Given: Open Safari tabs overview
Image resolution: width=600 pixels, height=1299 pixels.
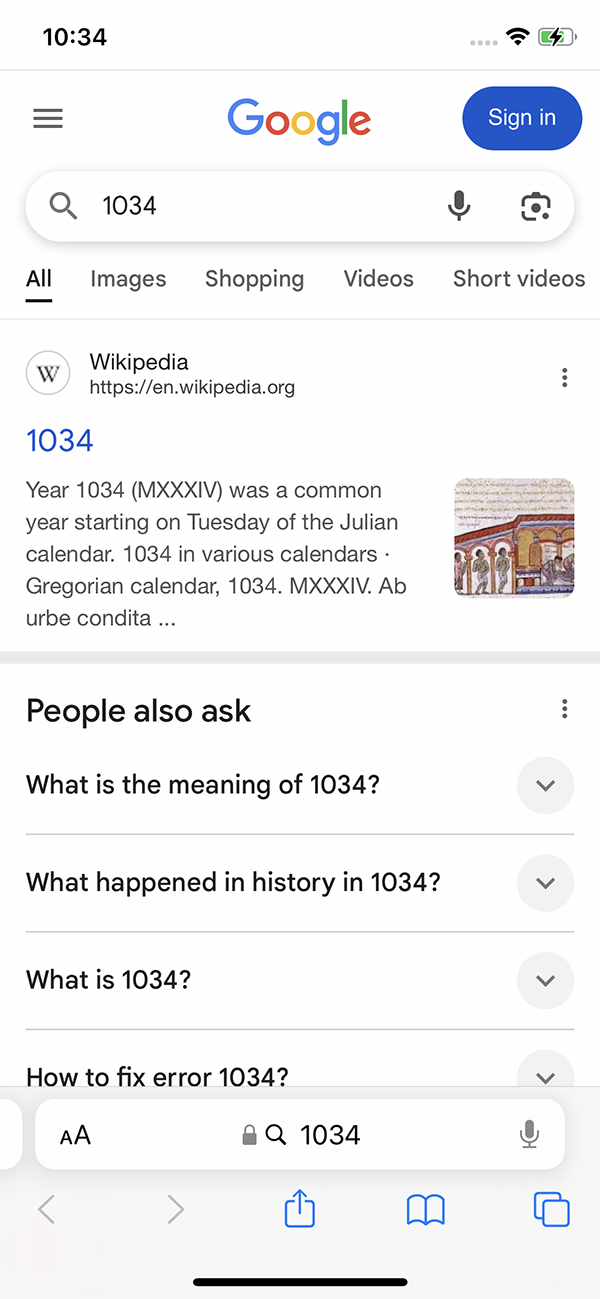Looking at the screenshot, I should tap(551, 1210).
